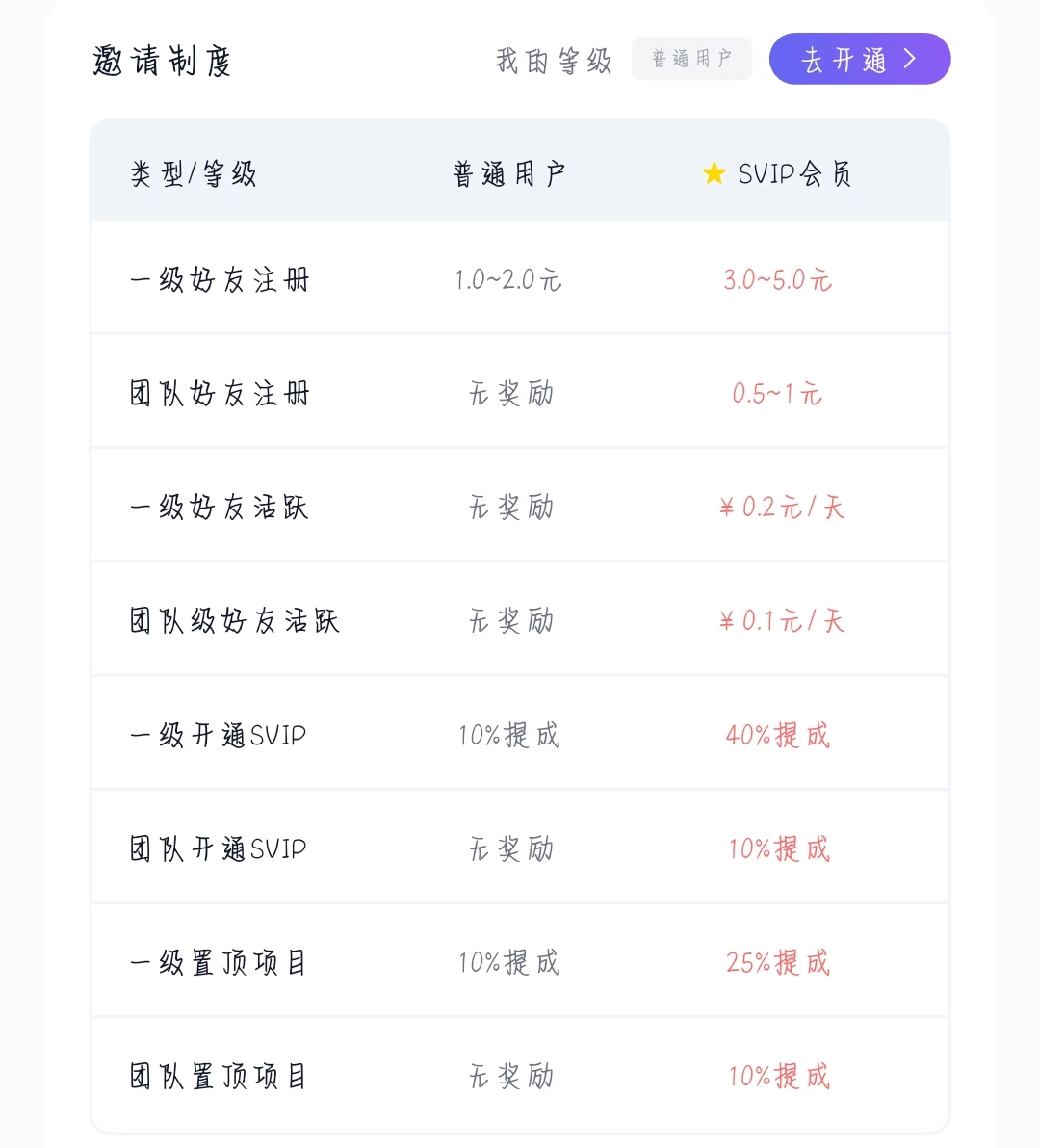The image size is (1039, 1148).
Task: Select the 普通用户 column header
Action: click(509, 173)
